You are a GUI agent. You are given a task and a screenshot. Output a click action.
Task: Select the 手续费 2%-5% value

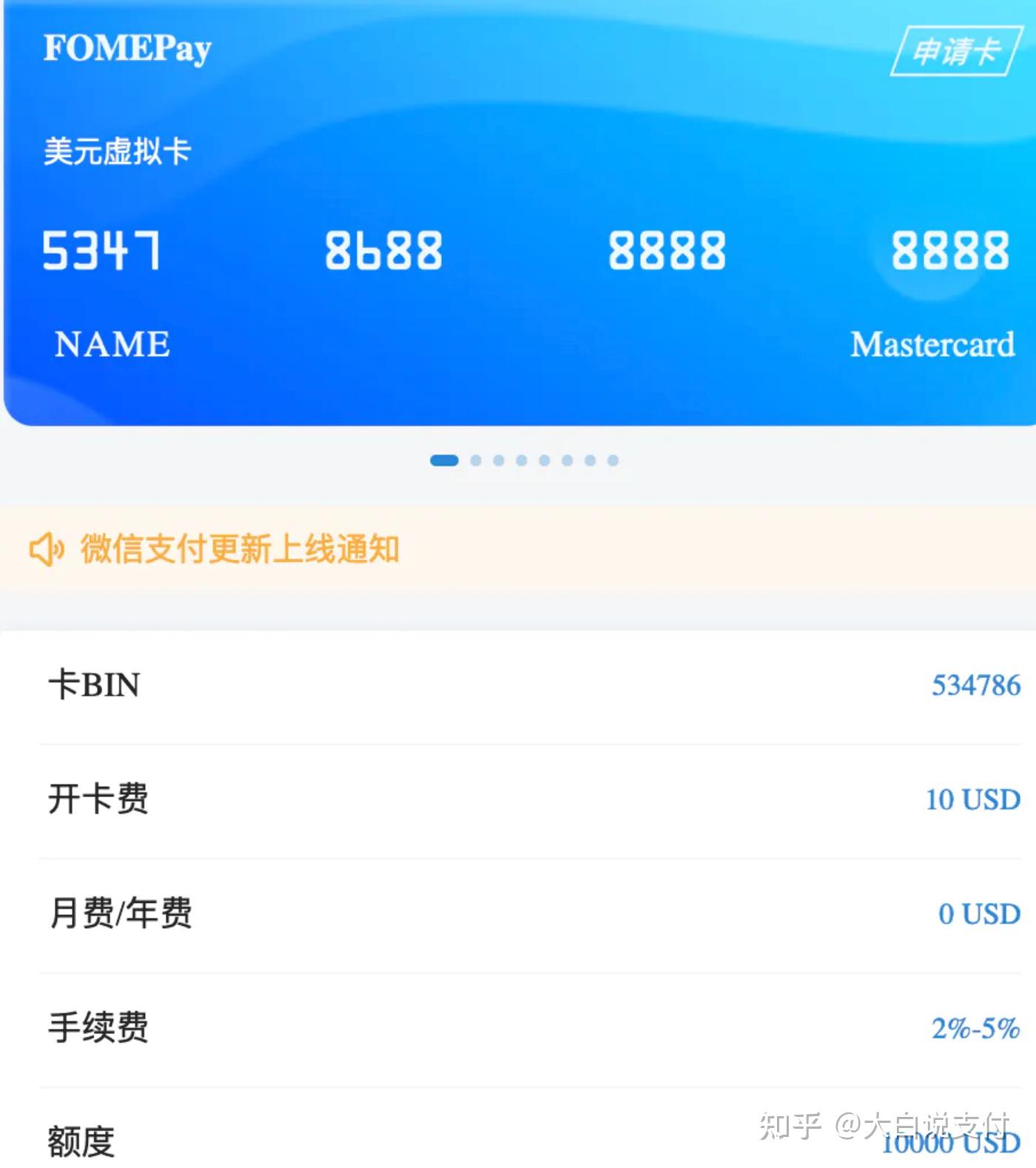974,1027
